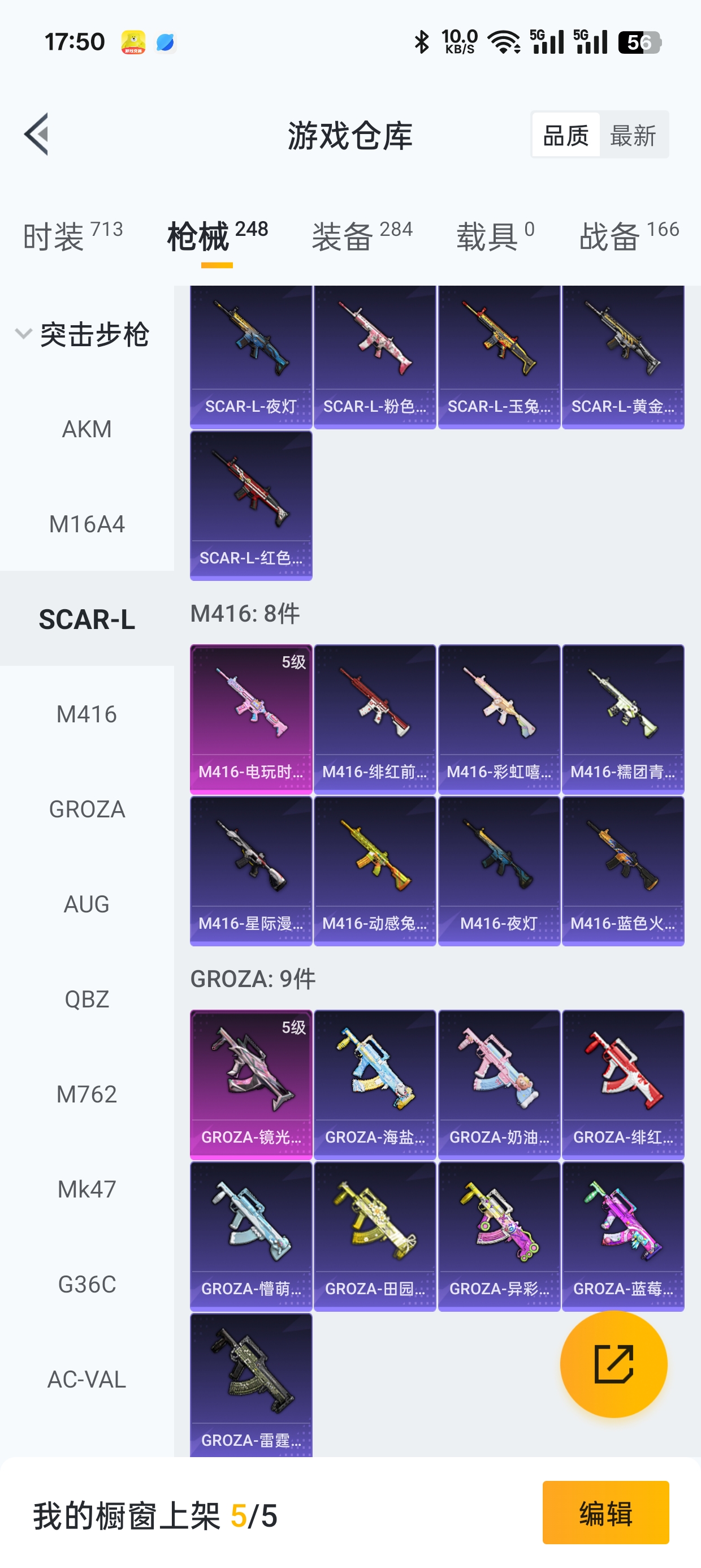The width and height of the screenshot is (701, 1568).
Task: Select AKM in the sidebar
Action: pos(87,429)
